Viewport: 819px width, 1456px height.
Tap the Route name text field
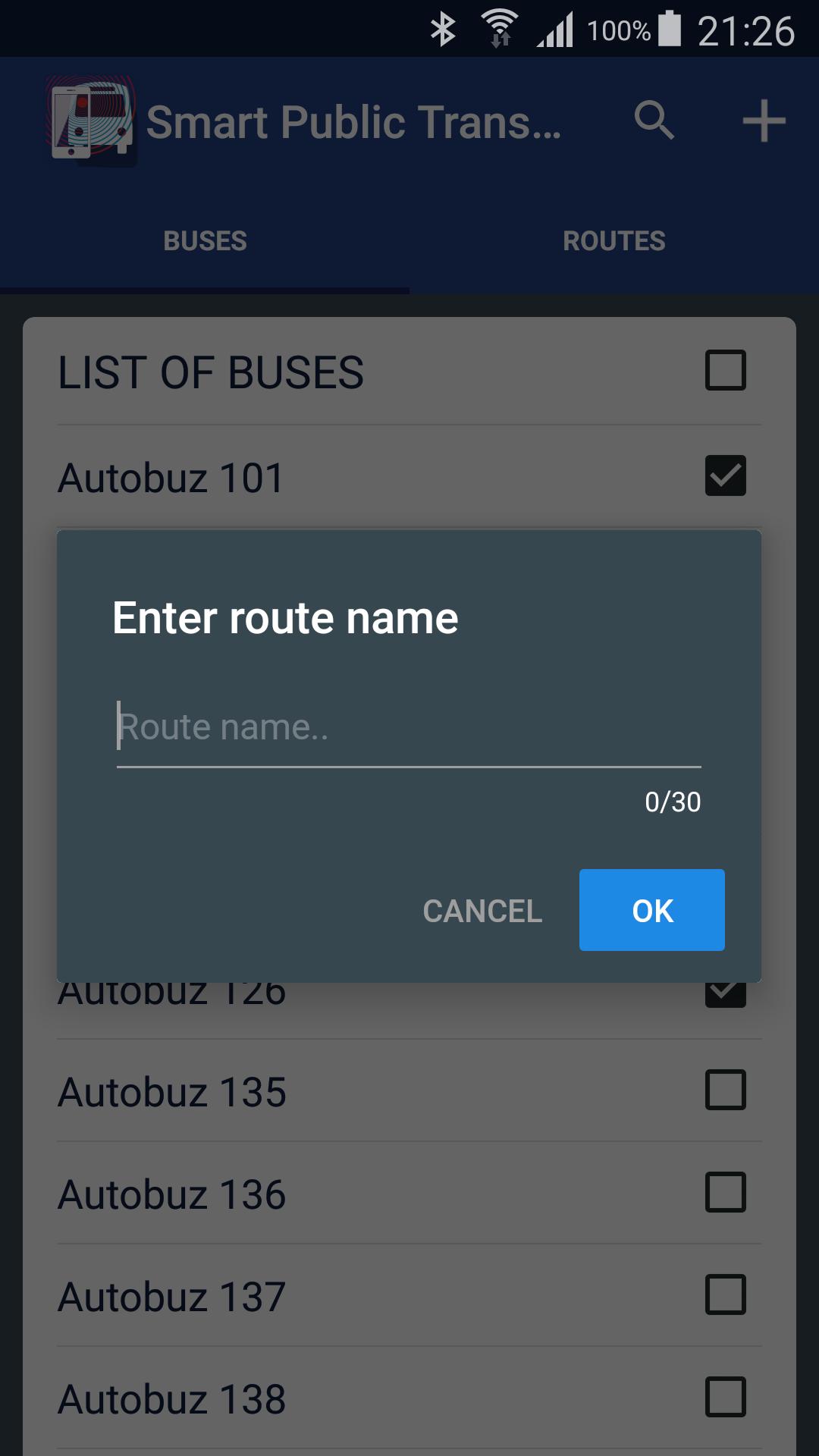click(x=408, y=727)
